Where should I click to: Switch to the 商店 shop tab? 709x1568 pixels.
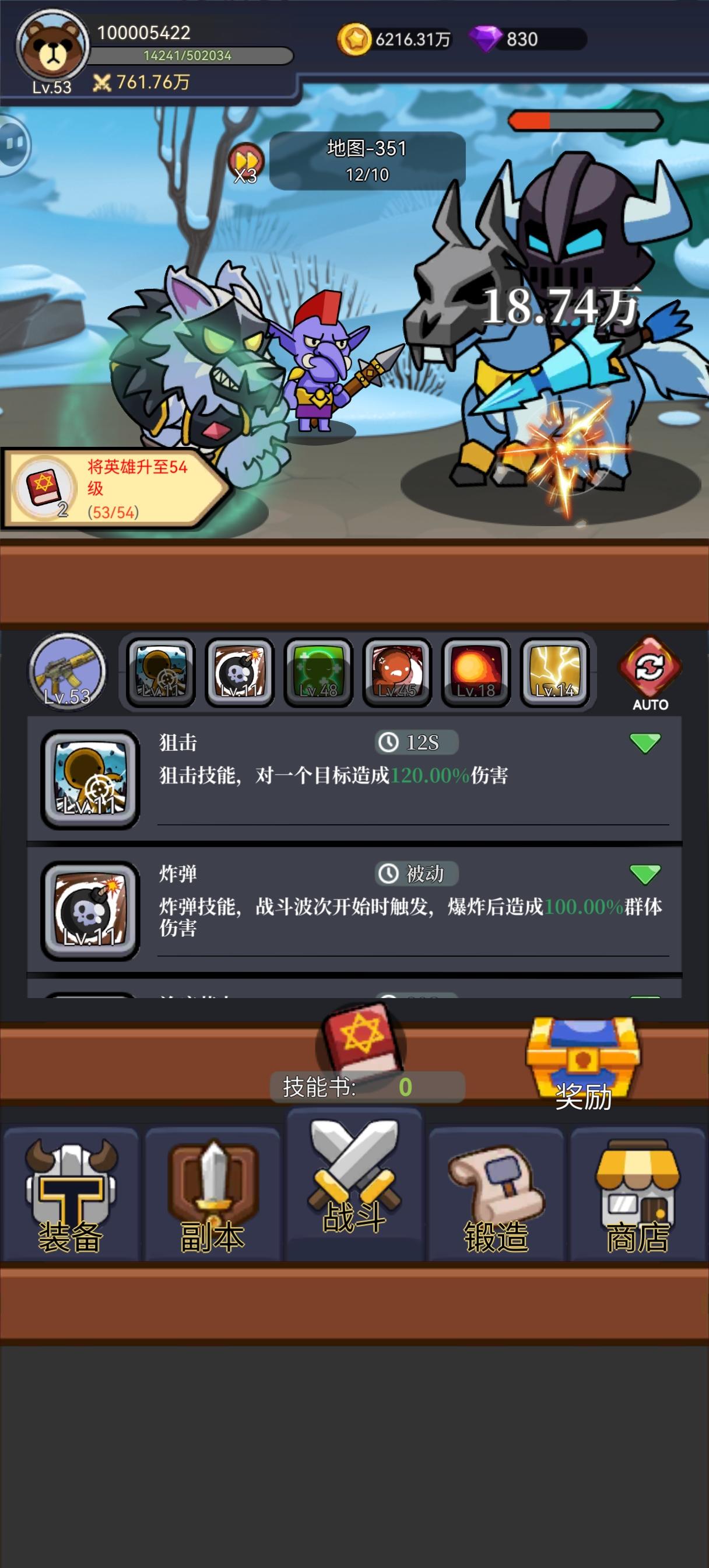click(x=638, y=1193)
